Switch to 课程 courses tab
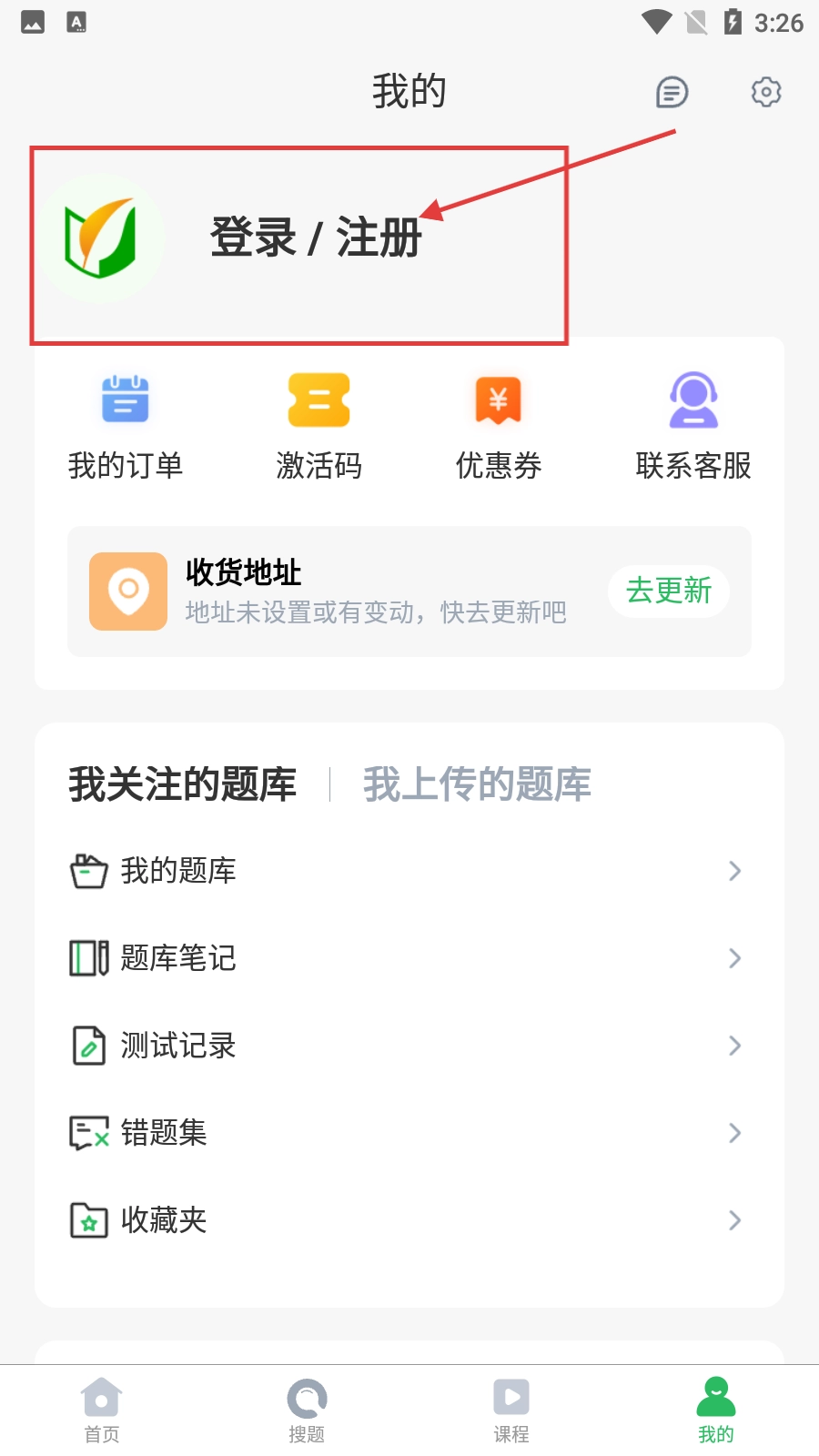The height and width of the screenshot is (1456, 819). 511,1410
